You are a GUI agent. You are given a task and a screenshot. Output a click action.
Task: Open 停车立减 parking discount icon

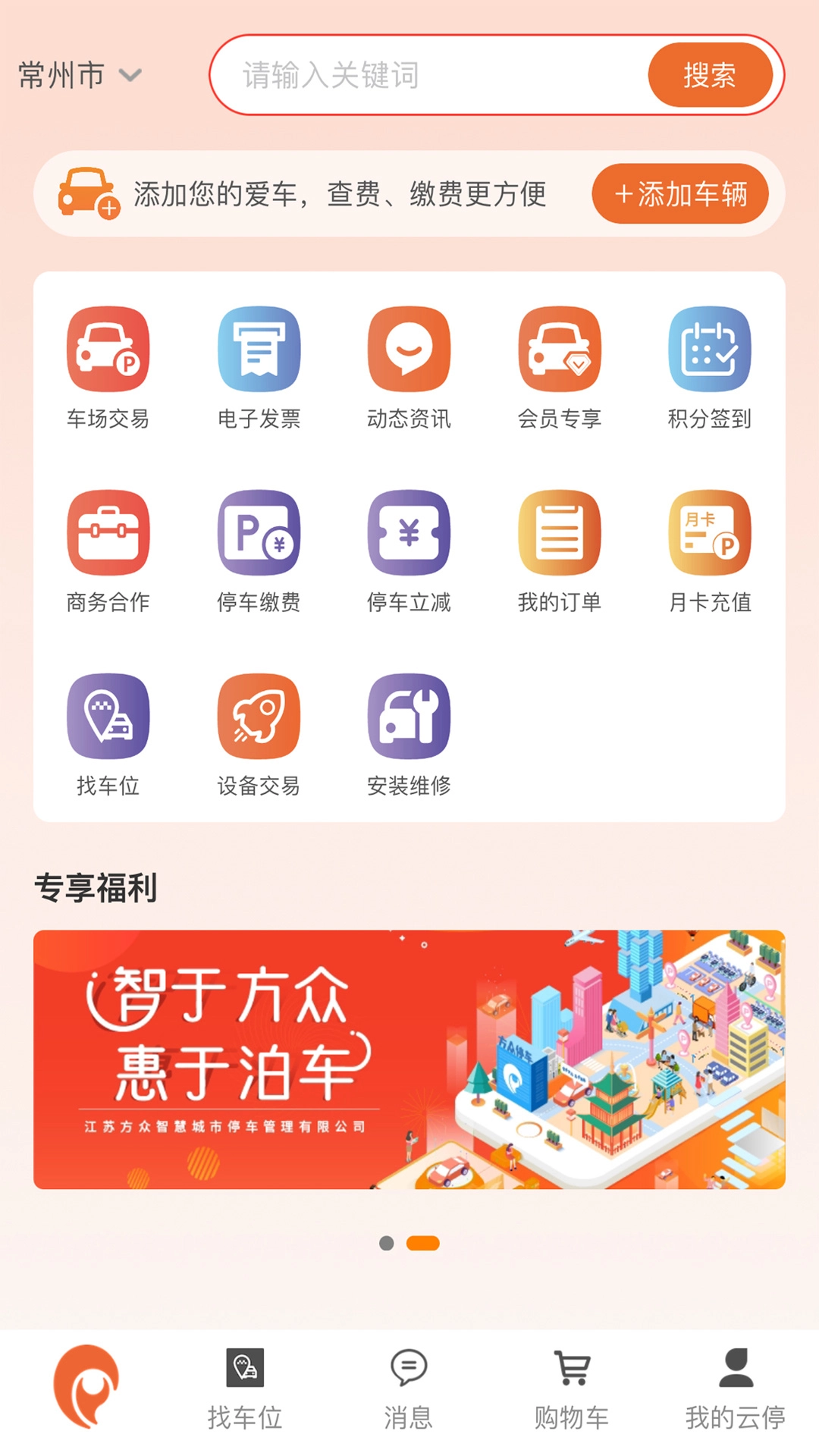coord(409,535)
